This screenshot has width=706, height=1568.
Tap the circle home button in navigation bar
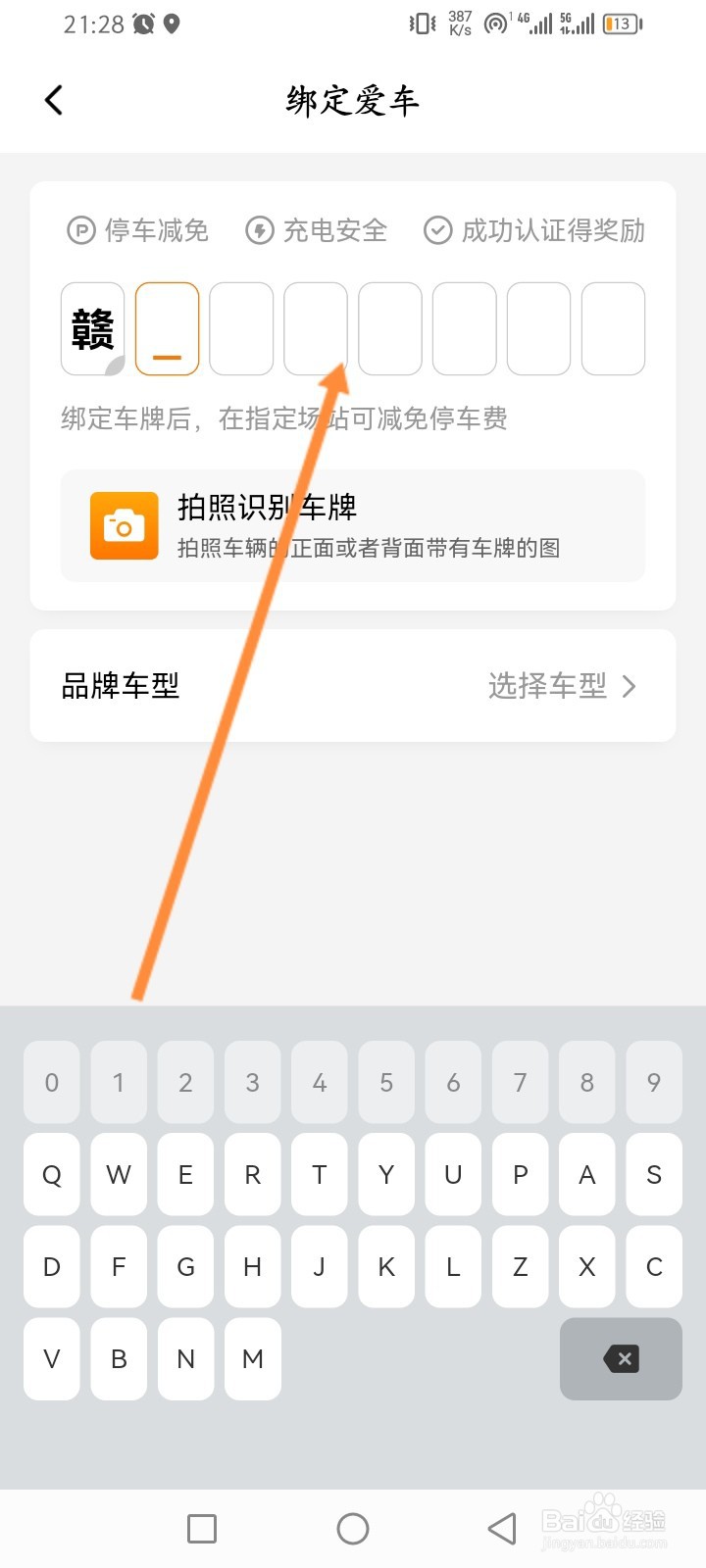click(353, 1528)
